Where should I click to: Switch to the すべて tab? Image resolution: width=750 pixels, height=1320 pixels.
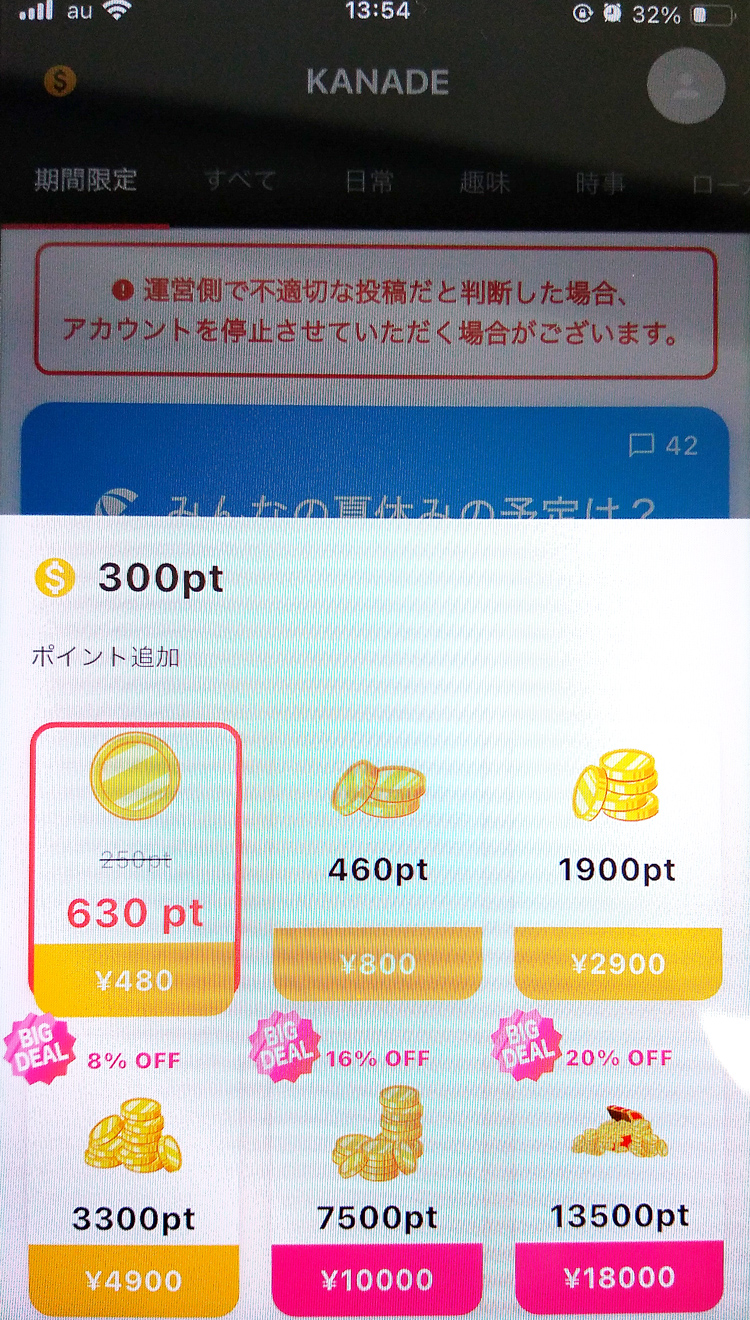pyautogui.click(x=241, y=182)
